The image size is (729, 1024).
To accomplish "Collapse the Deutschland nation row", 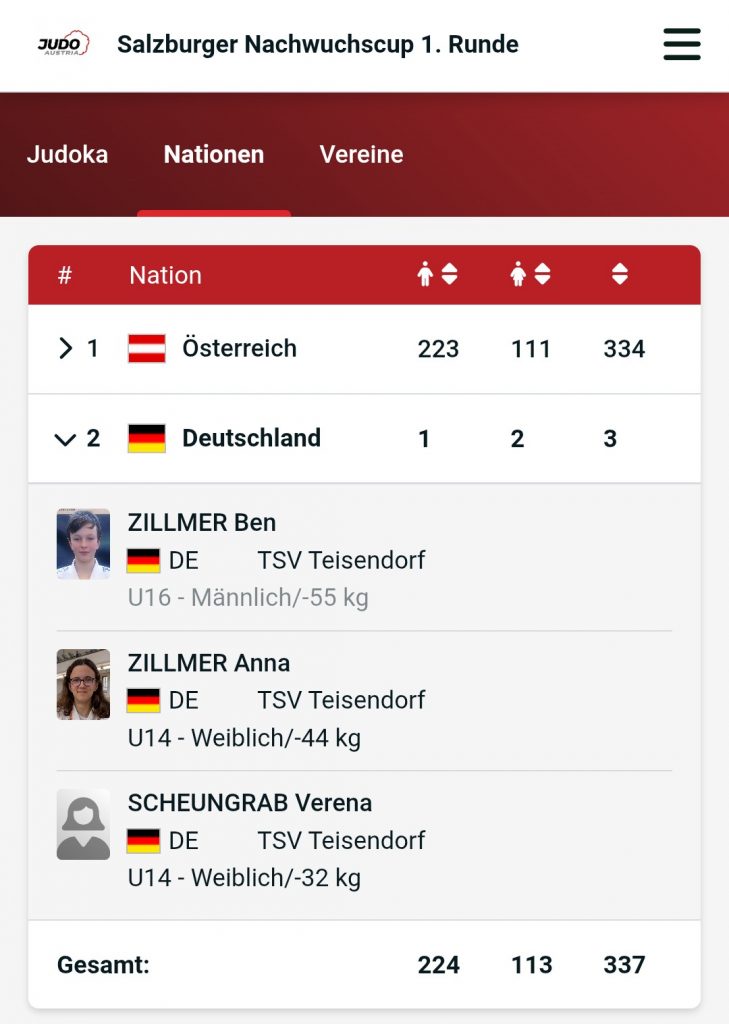I will click(x=66, y=439).
